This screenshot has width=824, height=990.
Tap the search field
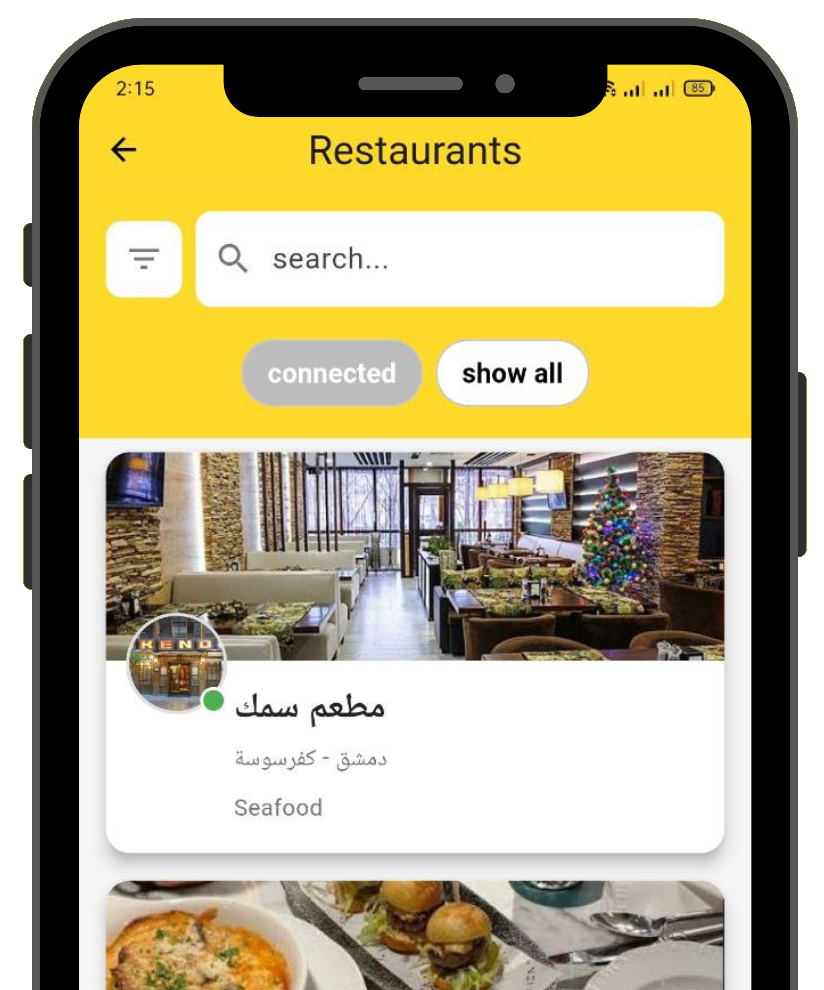460,259
